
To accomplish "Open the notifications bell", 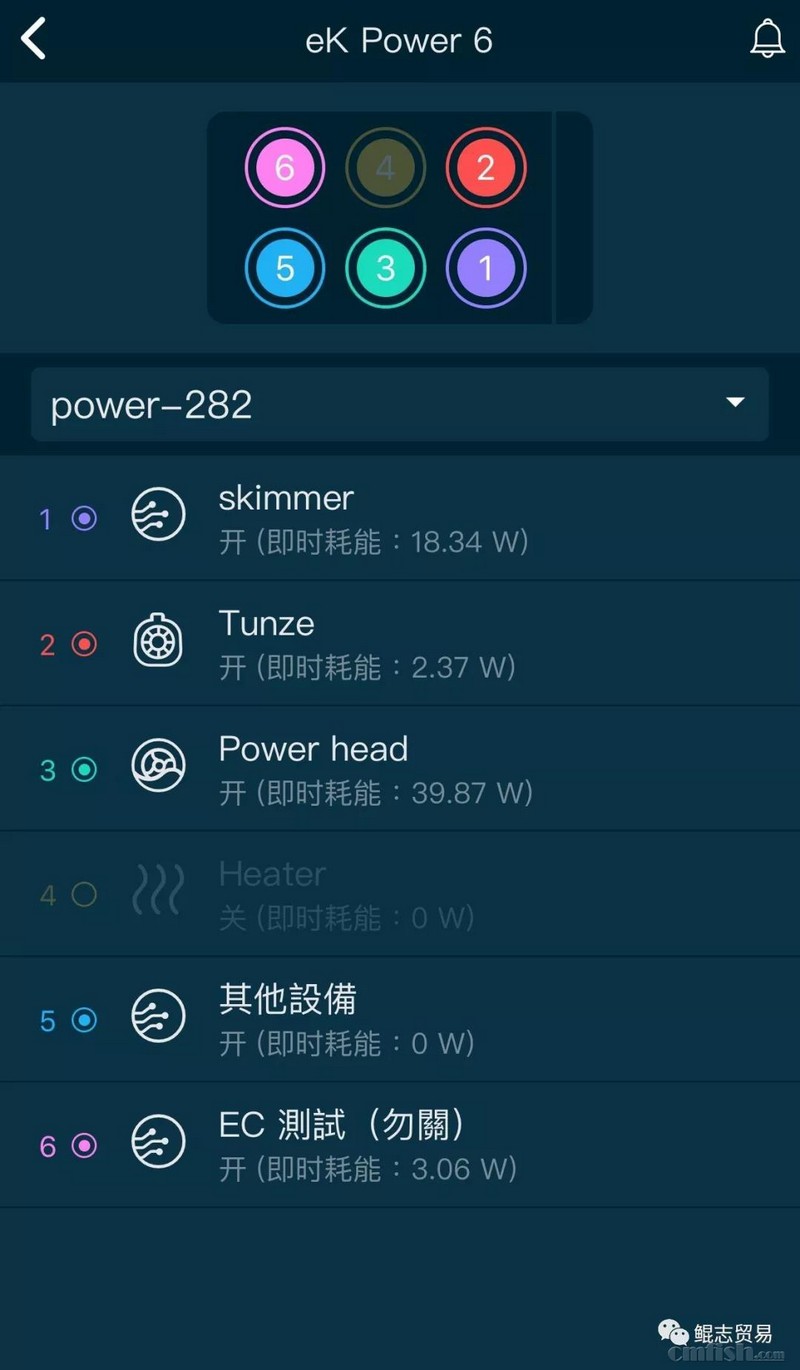I will (767, 40).
